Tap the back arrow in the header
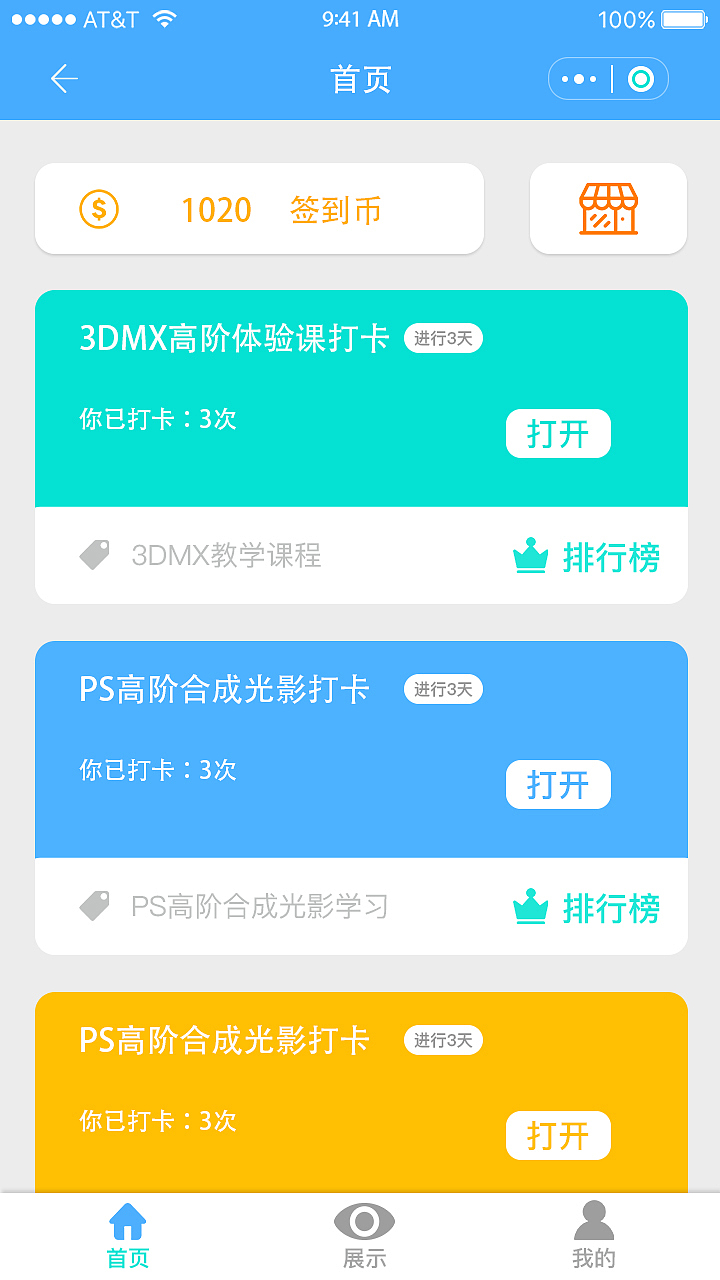The height and width of the screenshot is (1280, 720). 63,78
